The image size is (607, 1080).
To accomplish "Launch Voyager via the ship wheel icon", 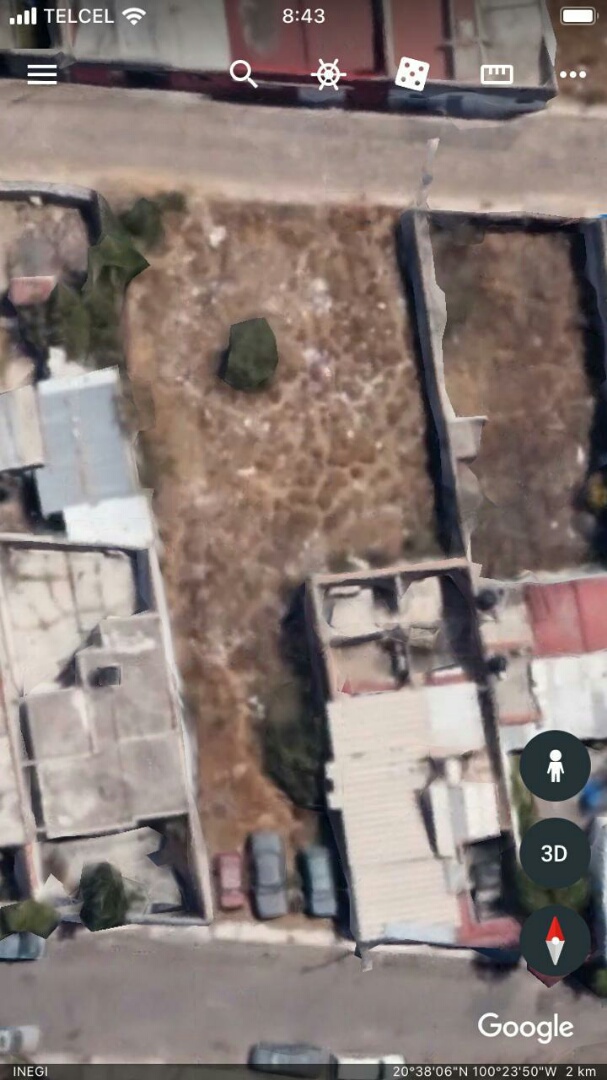I will pos(328,74).
